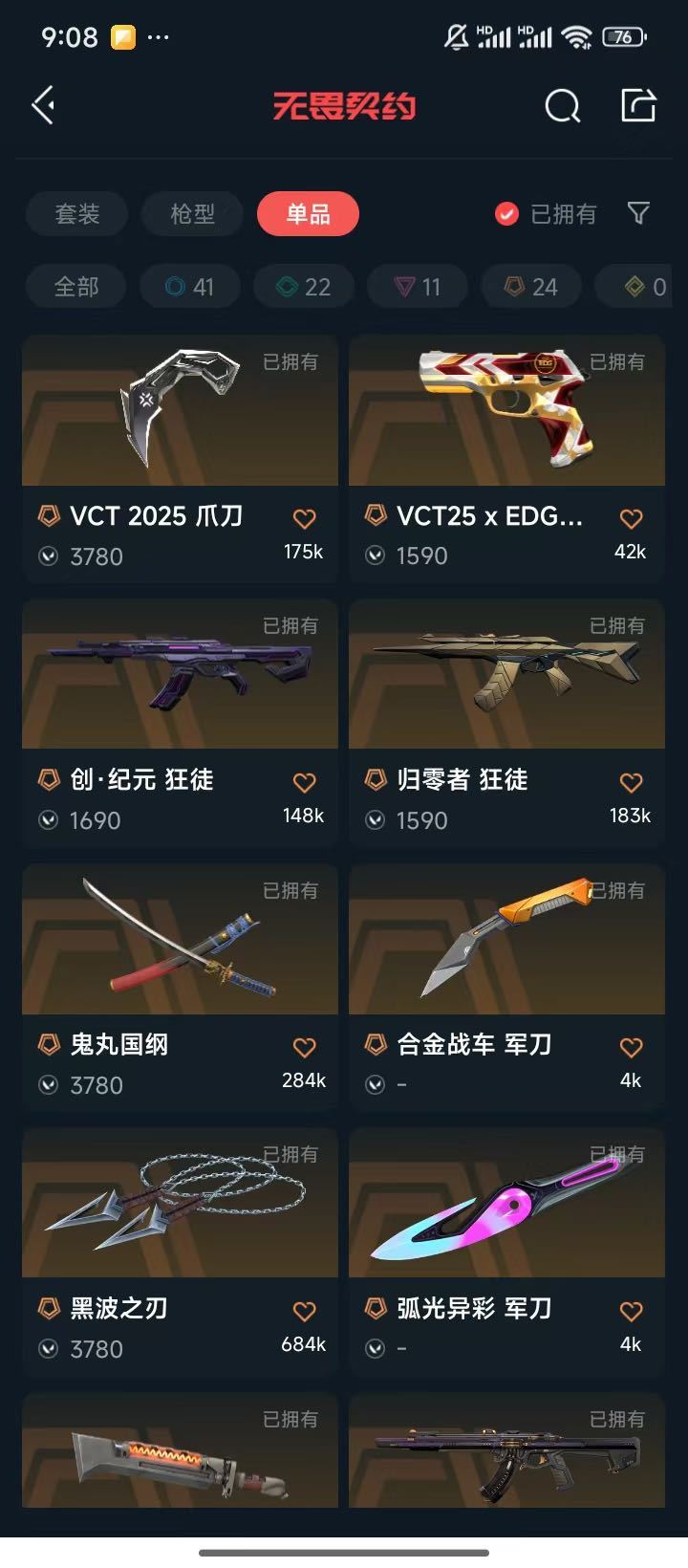The height and width of the screenshot is (1568, 688).
Task: Filter by the blue tier chip 41
Action: (x=189, y=287)
